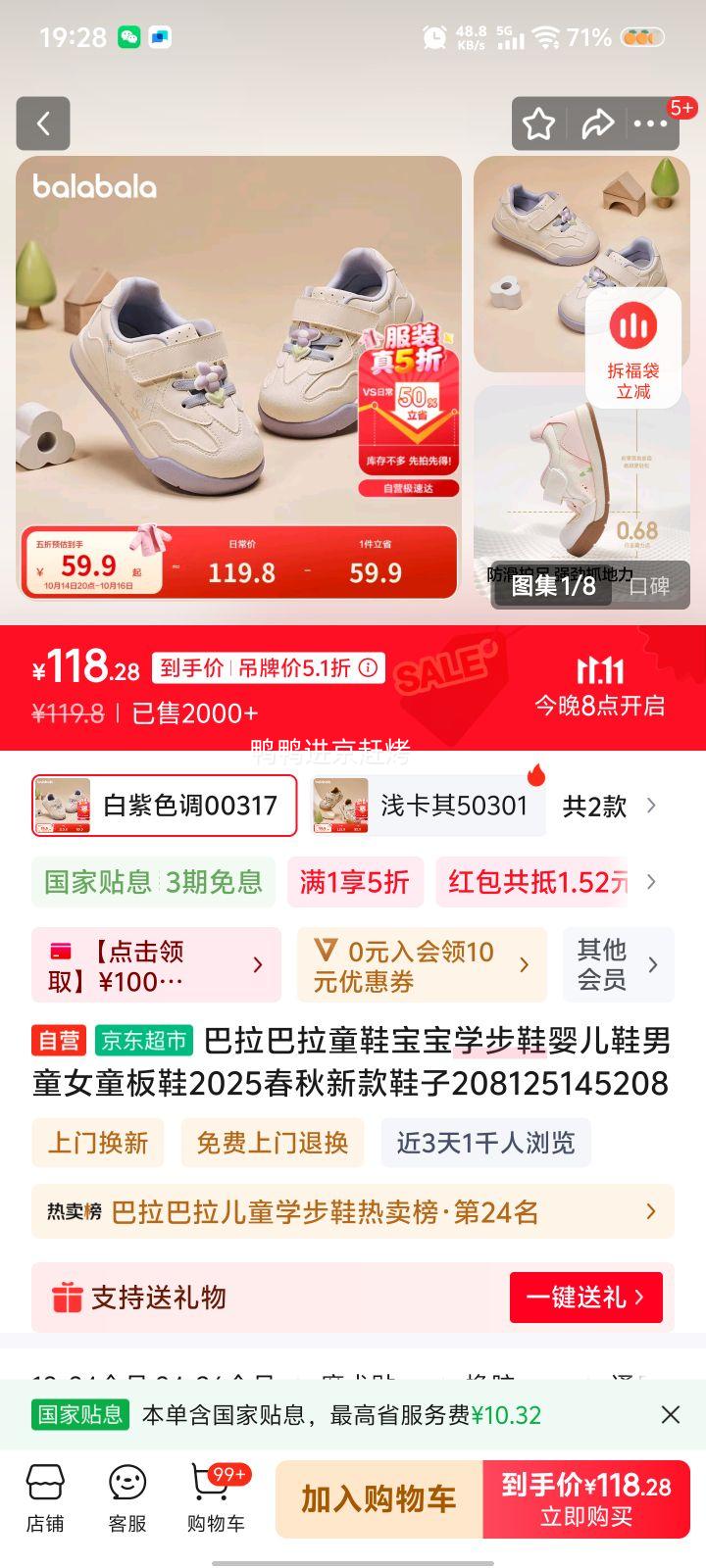706x1568 pixels.
Task: Share this product
Action: tap(597, 124)
